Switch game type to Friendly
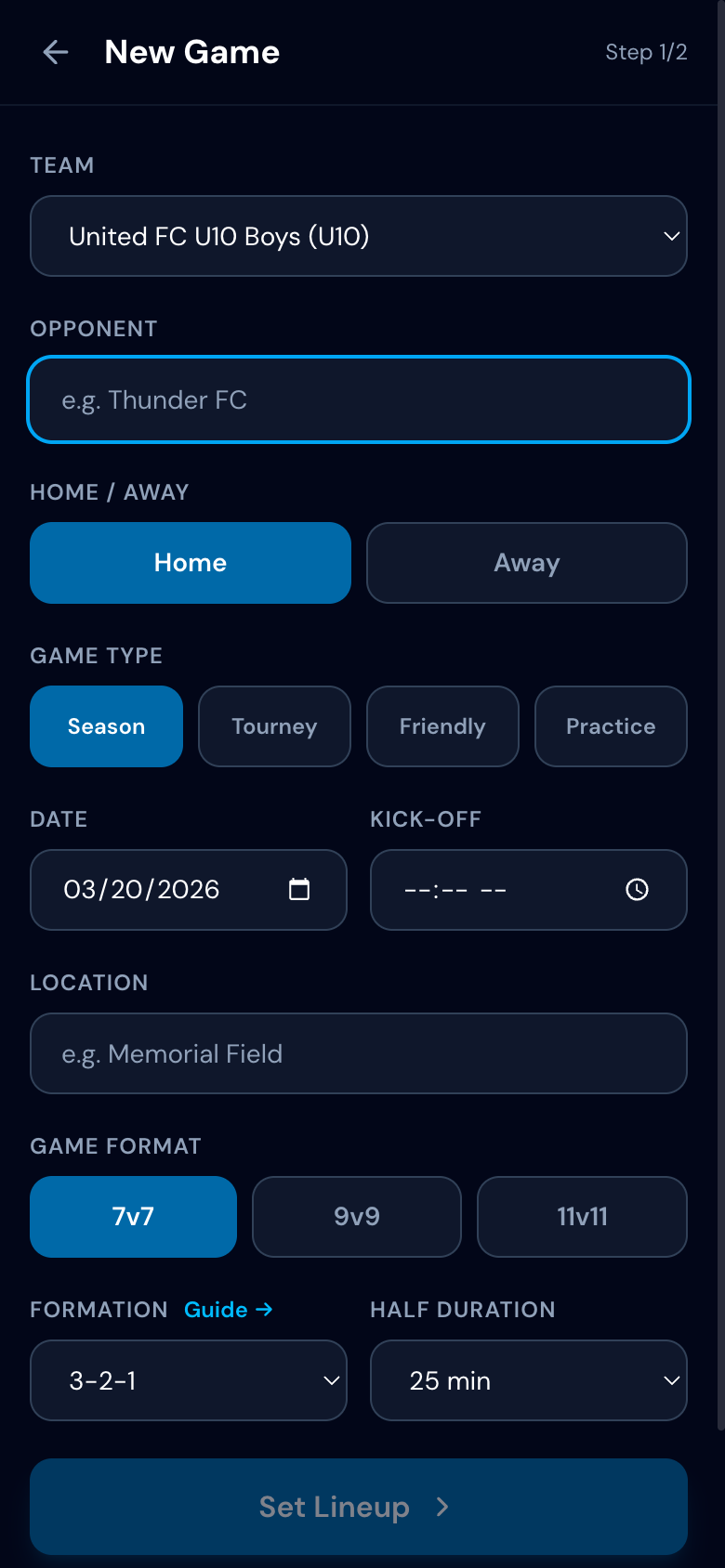725x1568 pixels. [442, 726]
